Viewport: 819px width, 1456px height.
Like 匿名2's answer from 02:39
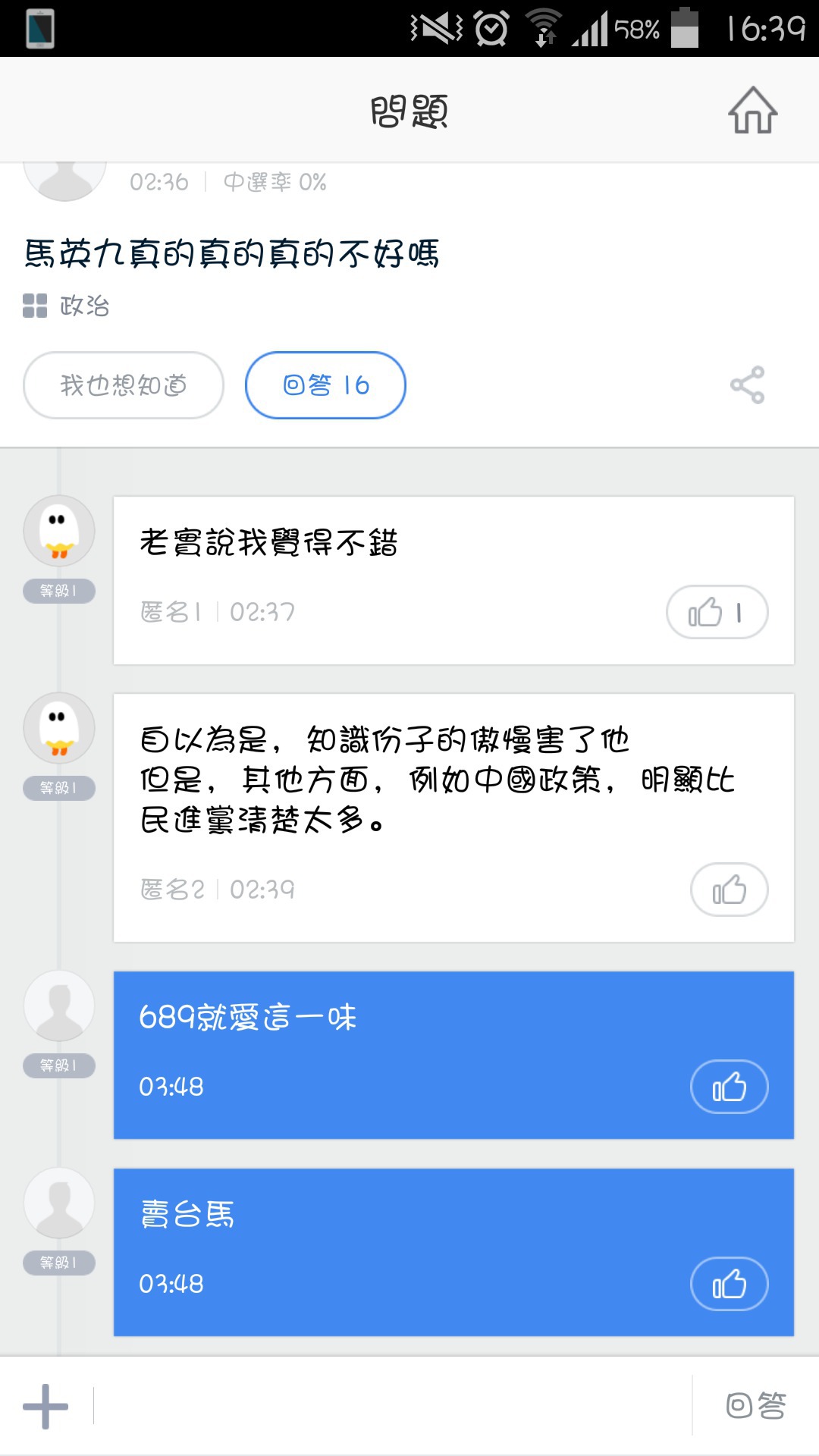pyautogui.click(x=729, y=890)
